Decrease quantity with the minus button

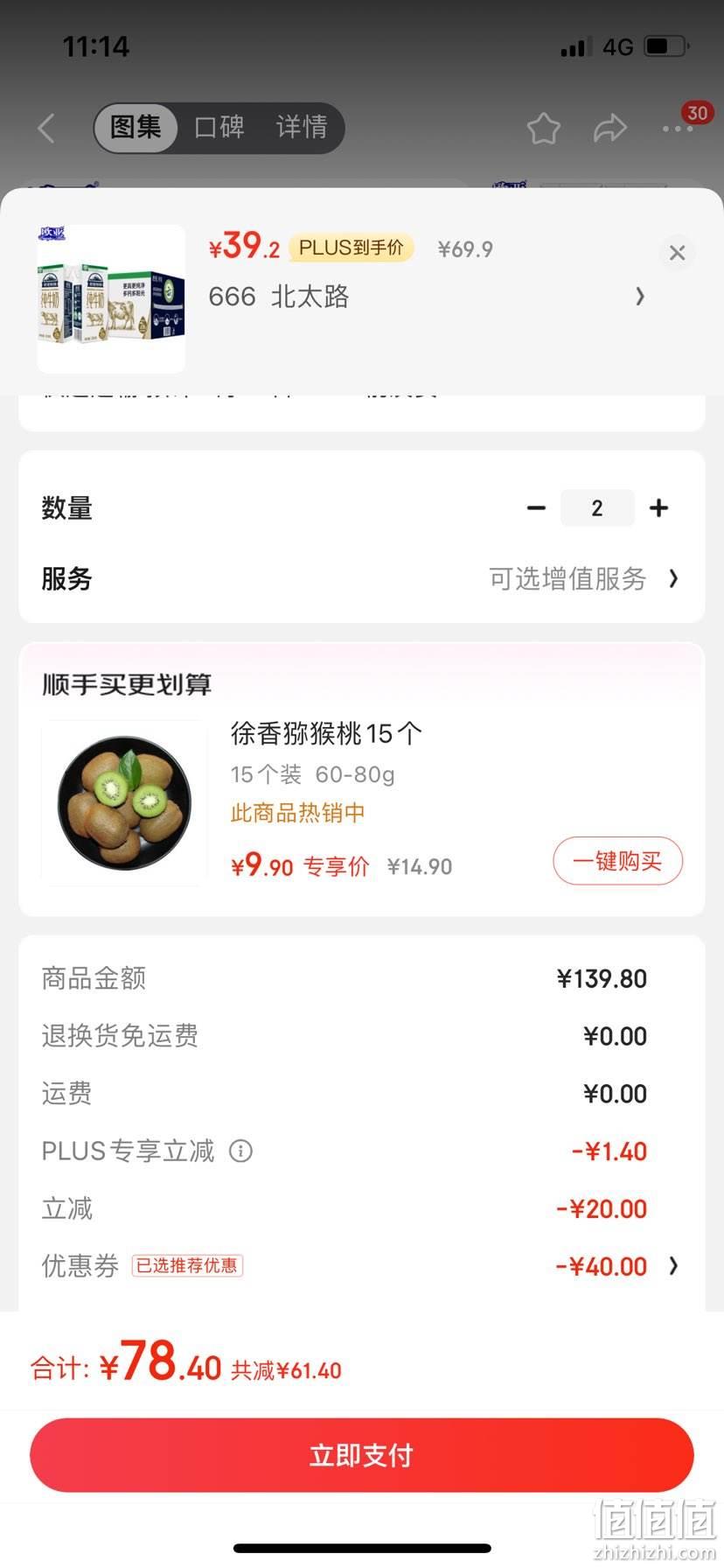click(536, 508)
